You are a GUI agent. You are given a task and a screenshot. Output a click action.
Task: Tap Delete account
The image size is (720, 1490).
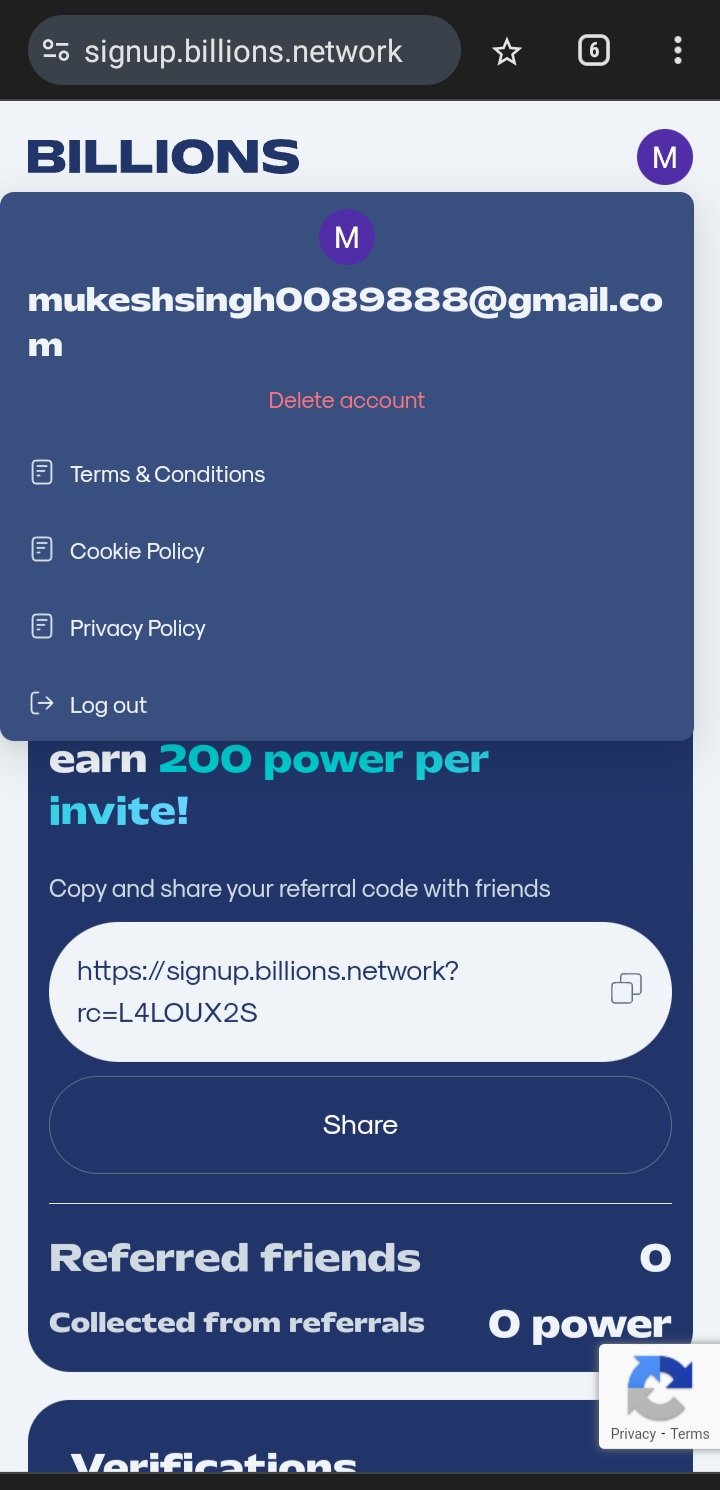(x=347, y=400)
